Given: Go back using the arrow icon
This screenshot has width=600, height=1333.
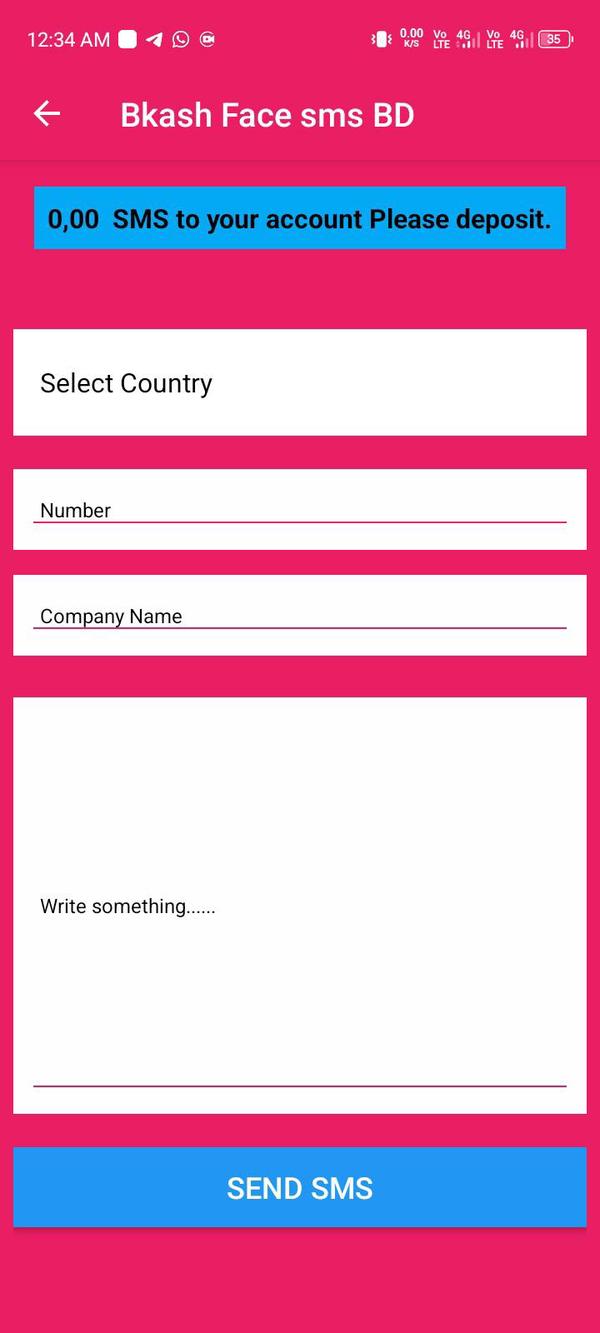Looking at the screenshot, I should 47,114.
